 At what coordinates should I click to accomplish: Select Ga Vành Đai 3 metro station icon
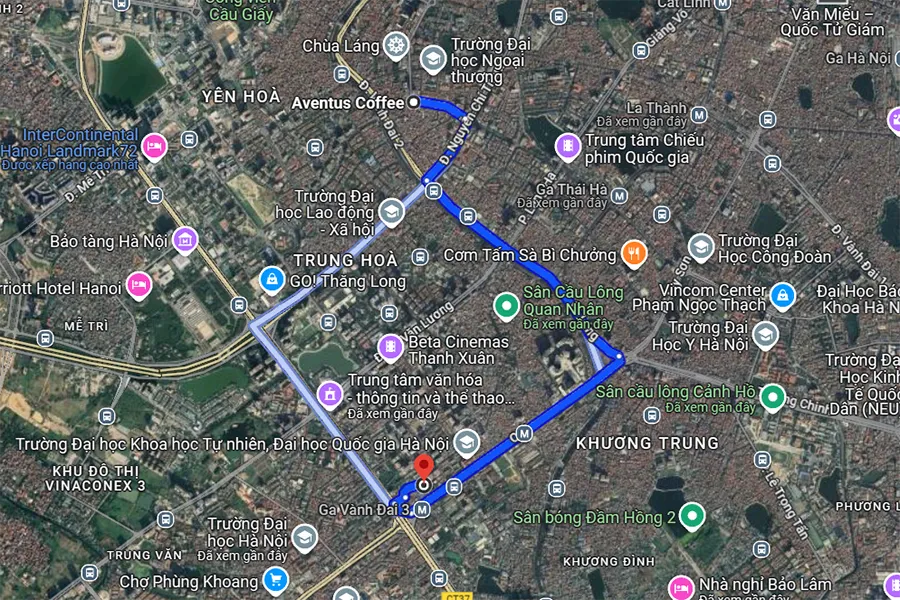pyautogui.click(x=422, y=510)
